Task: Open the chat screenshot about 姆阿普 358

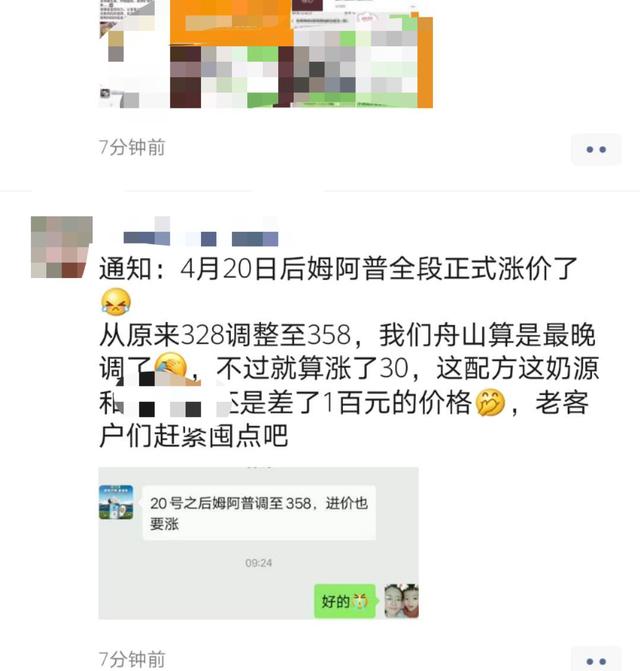Action: tap(258, 543)
